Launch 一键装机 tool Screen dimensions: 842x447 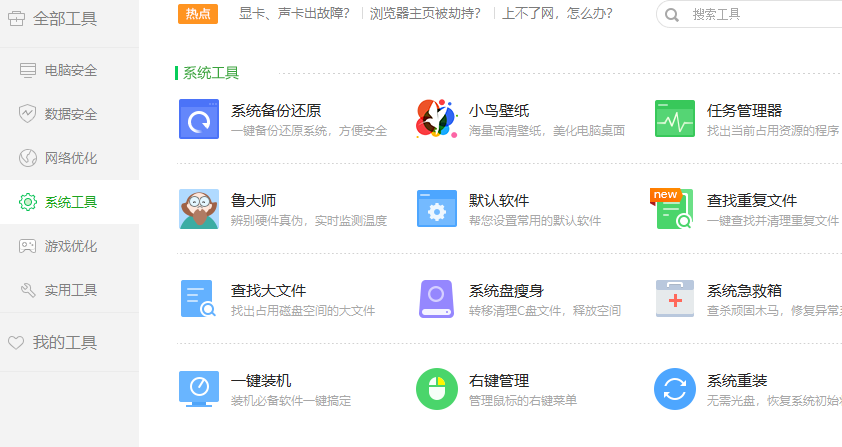[x=261, y=381]
